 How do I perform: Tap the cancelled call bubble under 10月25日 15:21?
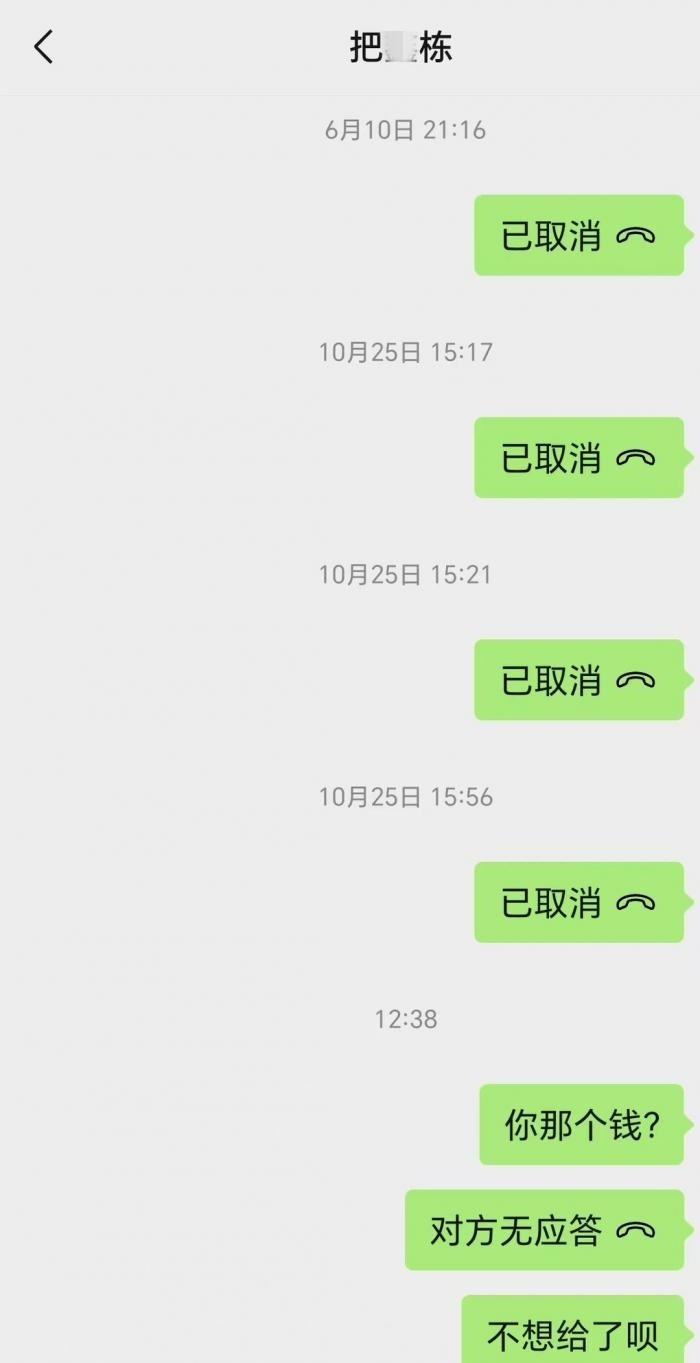(x=578, y=681)
